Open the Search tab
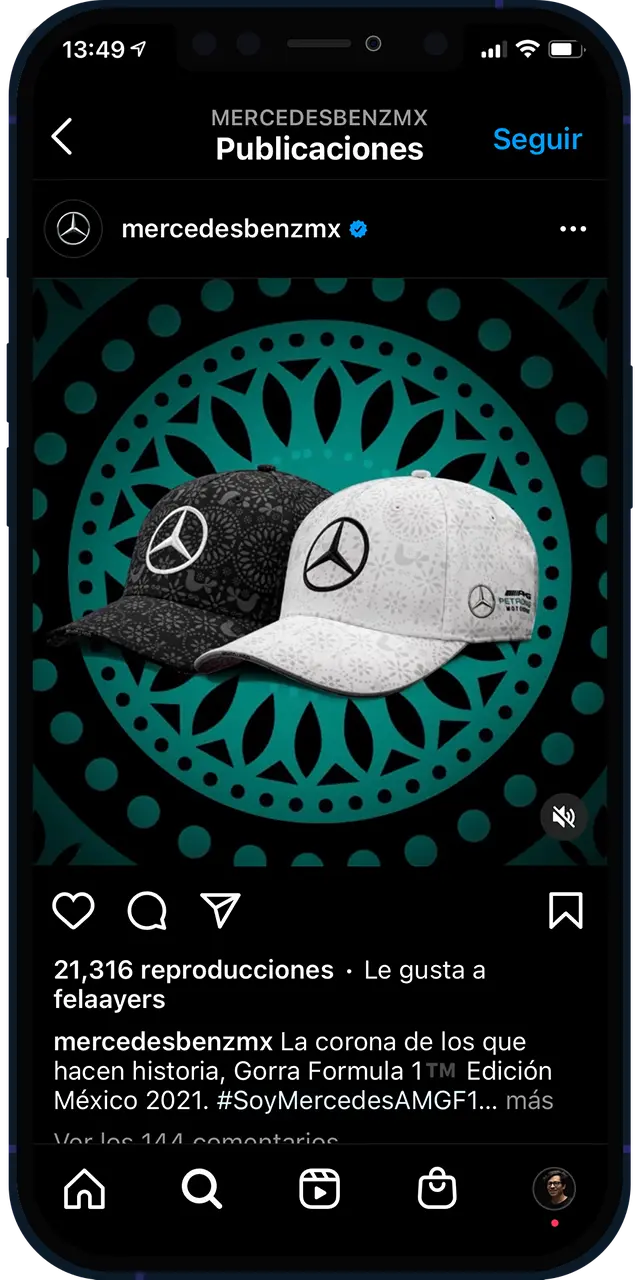Screen dimensions: 640x1280 (201, 1189)
